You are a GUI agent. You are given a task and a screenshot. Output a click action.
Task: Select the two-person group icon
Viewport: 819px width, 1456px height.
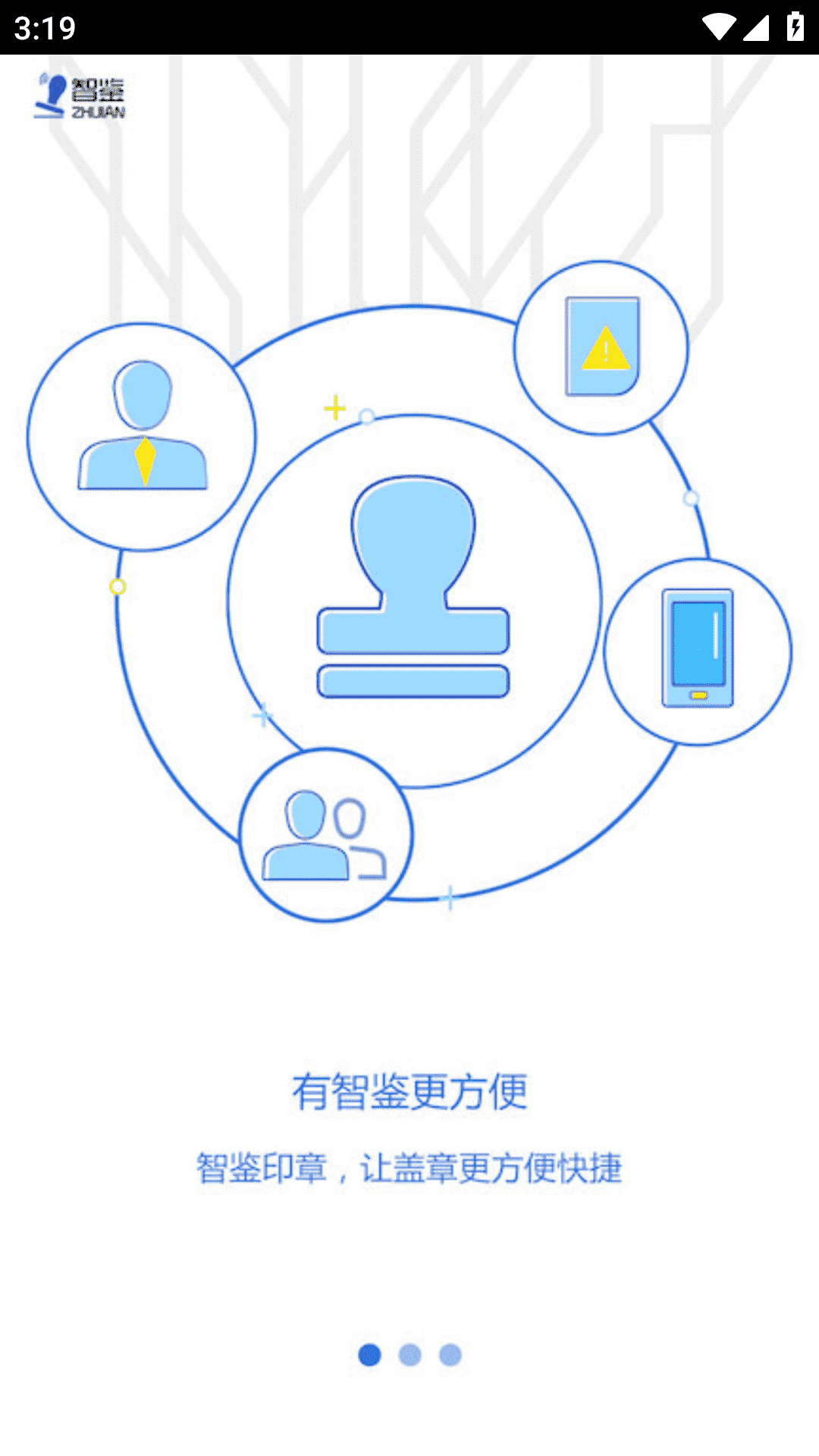click(x=326, y=834)
